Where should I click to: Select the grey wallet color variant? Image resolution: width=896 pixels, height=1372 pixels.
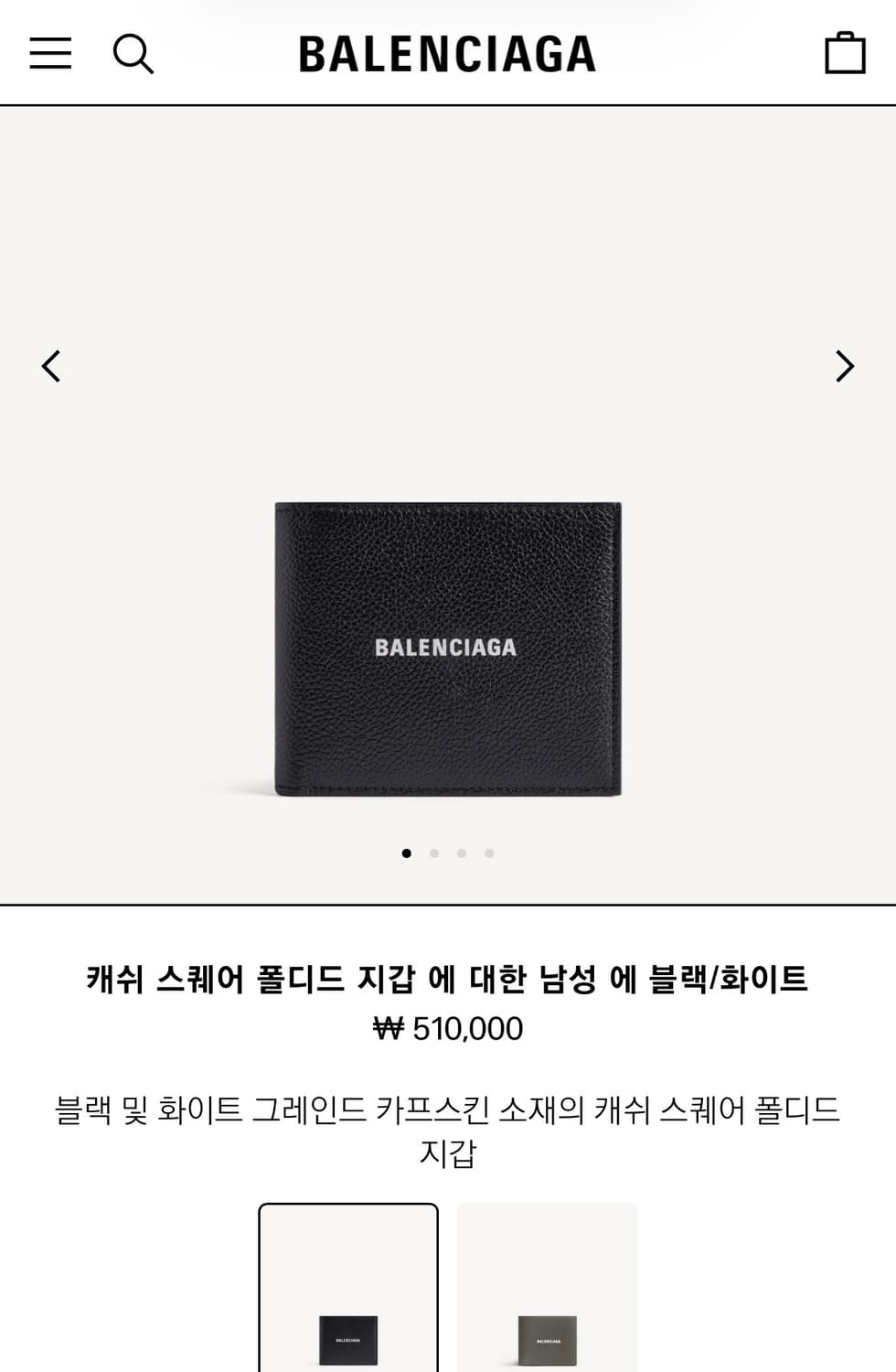547,1288
